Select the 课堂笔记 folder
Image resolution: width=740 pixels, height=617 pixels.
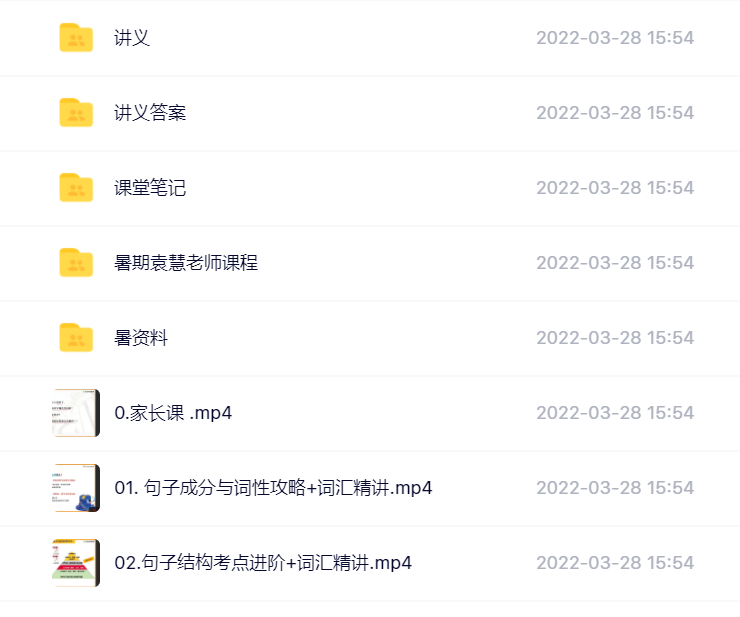pos(150,188)
